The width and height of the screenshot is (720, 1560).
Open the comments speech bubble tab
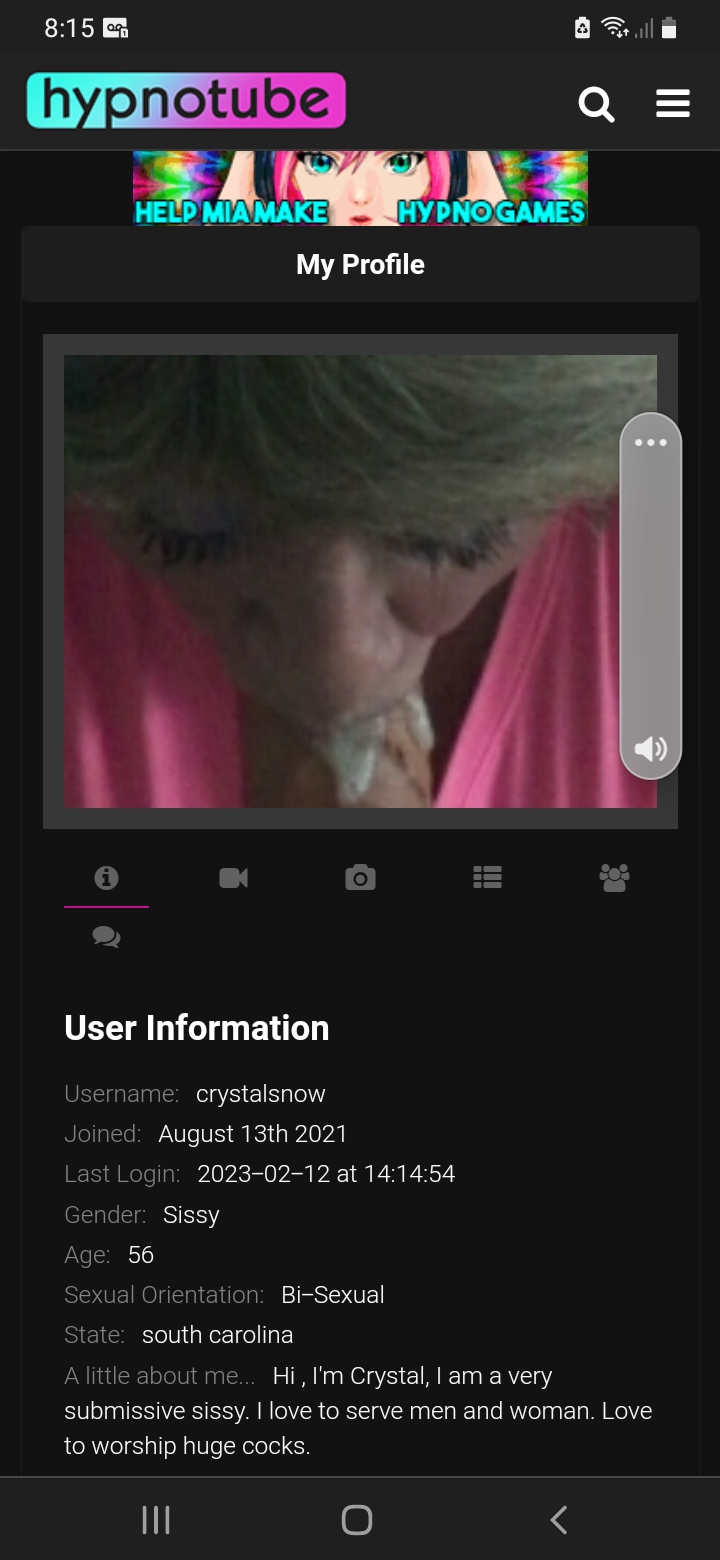(x=106, y=937)
